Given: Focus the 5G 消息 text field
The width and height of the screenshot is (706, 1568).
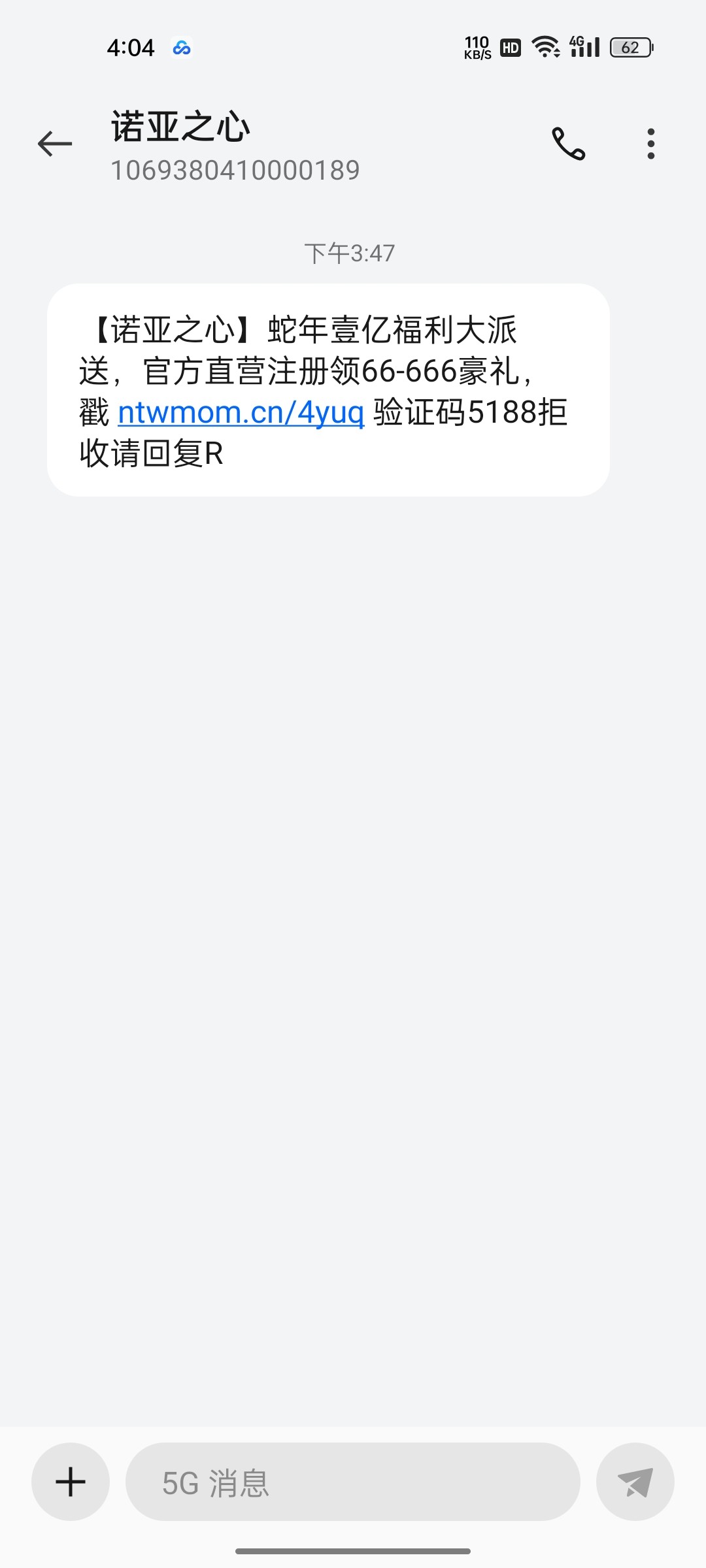Looking at the screenshot, I should 353,1481.
